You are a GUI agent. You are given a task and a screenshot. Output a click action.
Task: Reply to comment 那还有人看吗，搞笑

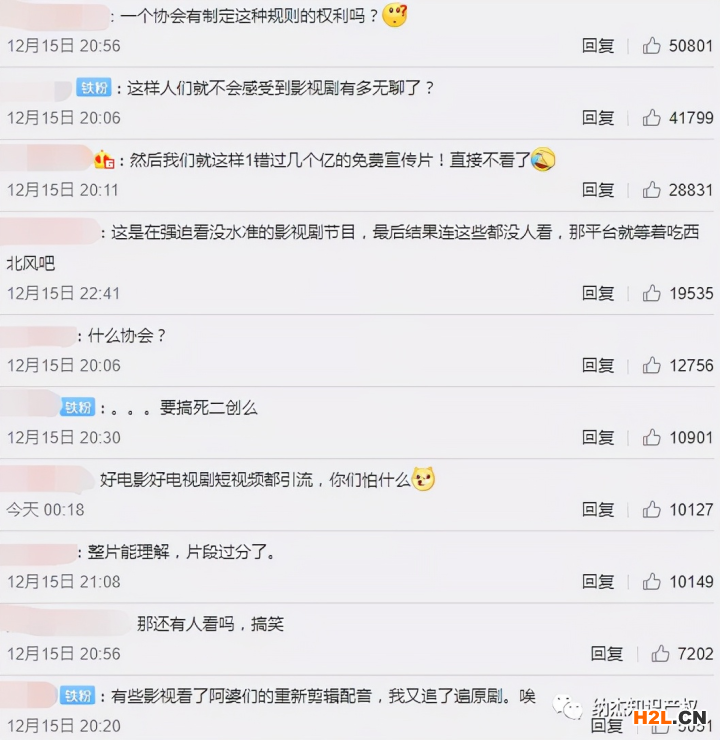click(606, 654)
